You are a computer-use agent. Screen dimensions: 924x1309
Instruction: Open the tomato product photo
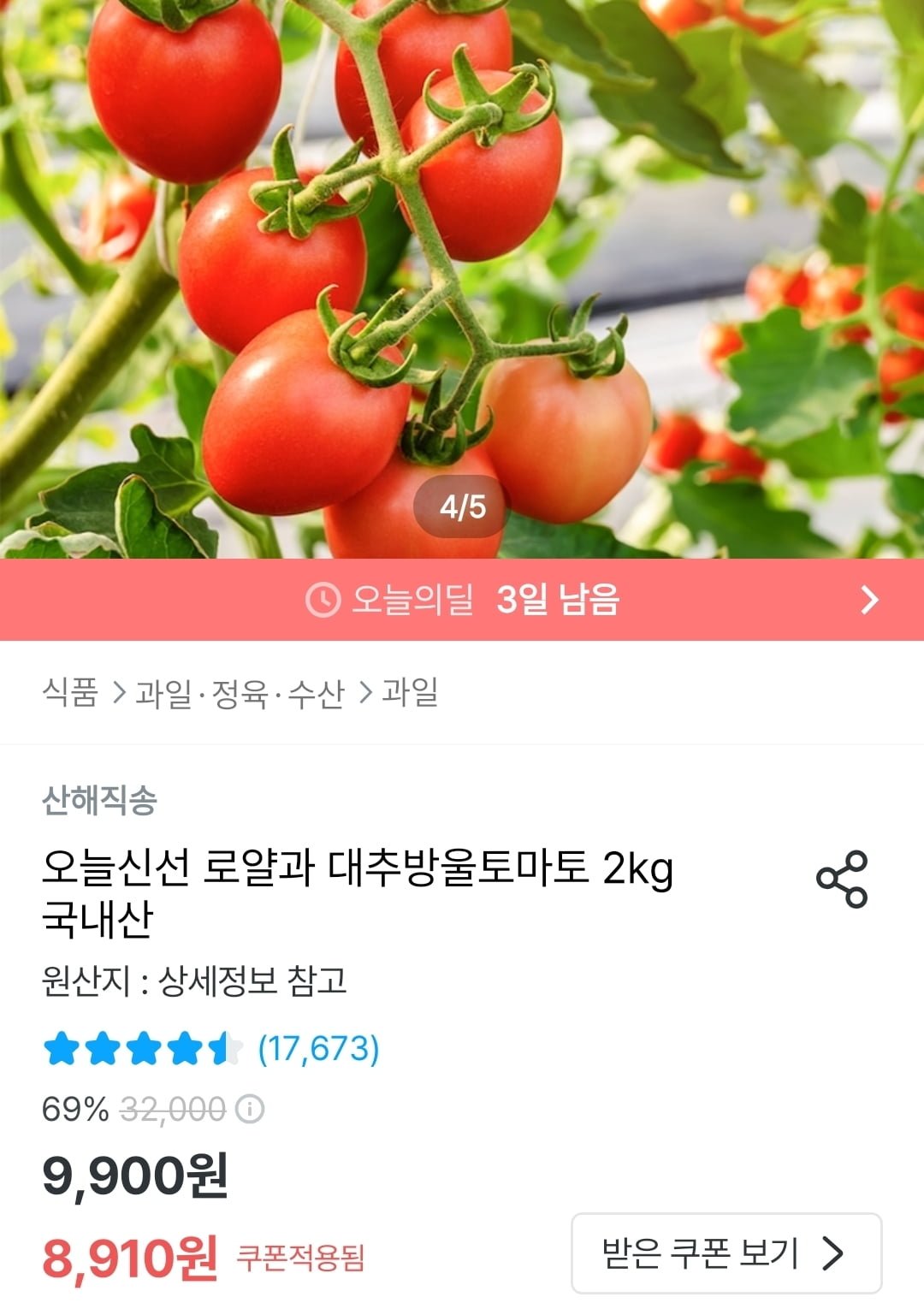point(462,274)
